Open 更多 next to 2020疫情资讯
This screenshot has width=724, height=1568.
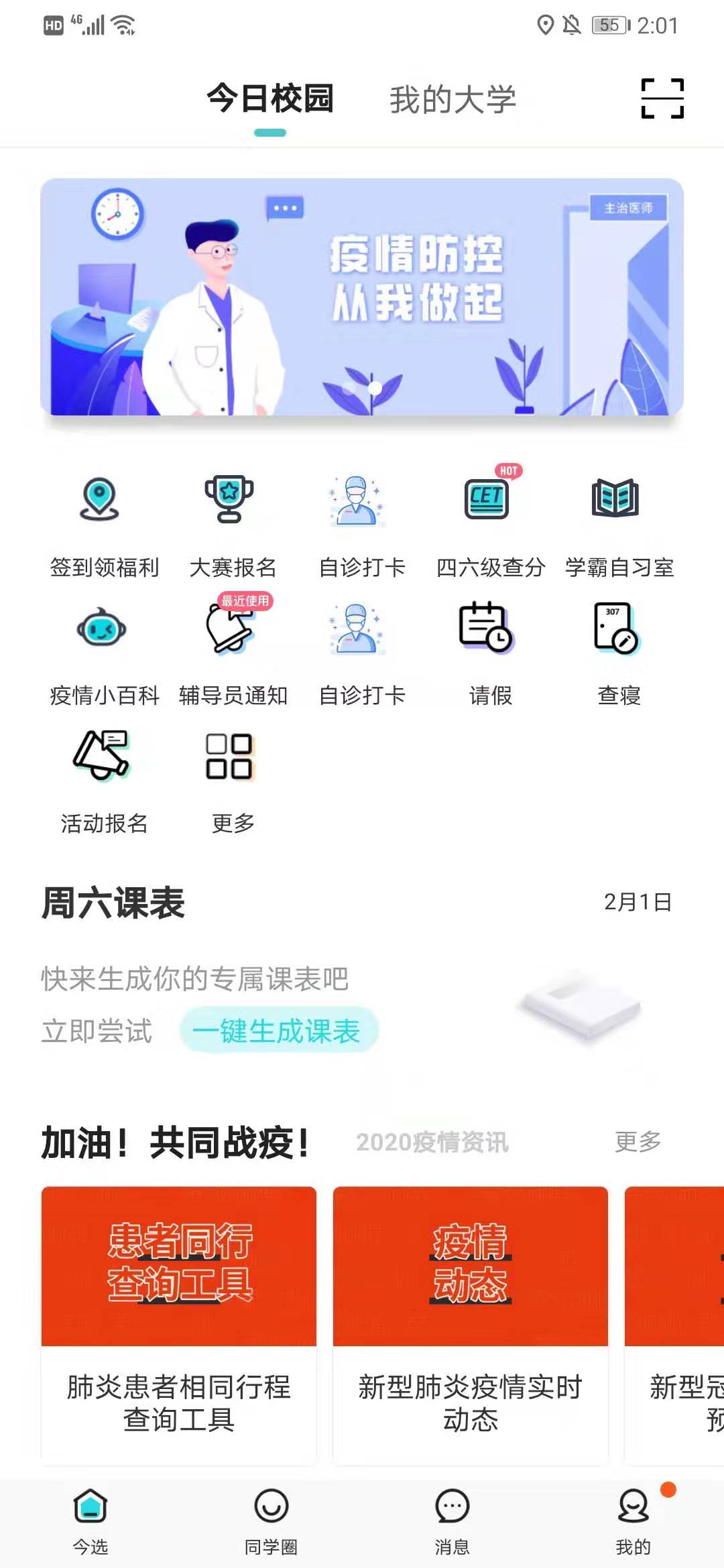click(638, 1141)
